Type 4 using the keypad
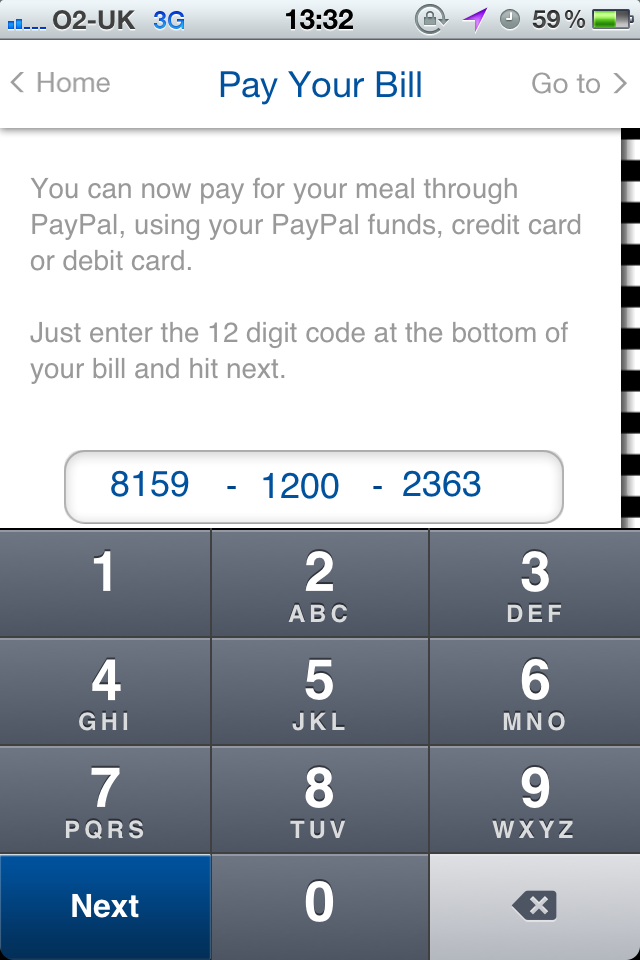Image resolution: width=640 pixels, height=960 pixels. 105,691
